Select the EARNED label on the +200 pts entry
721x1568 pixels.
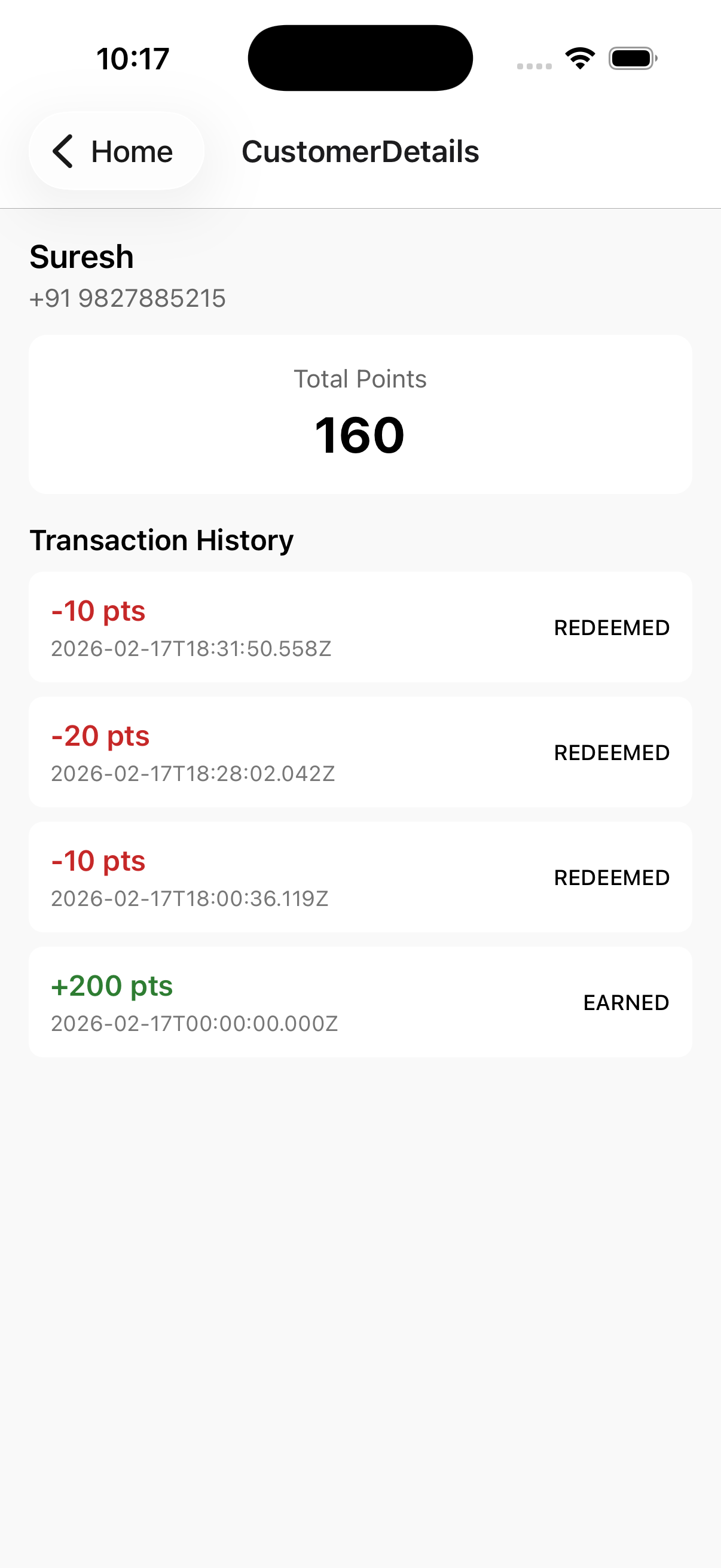[x=625, y=1002]
